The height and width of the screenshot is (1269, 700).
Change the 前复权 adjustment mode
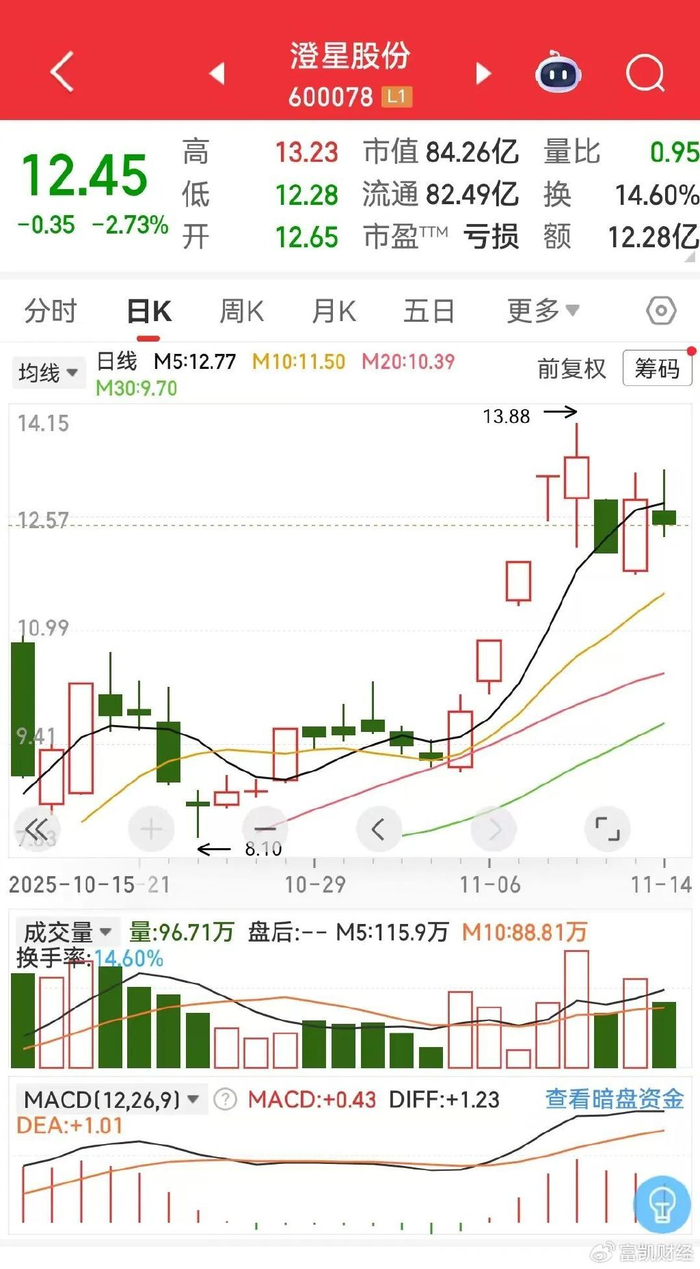[x=572, y=369]
